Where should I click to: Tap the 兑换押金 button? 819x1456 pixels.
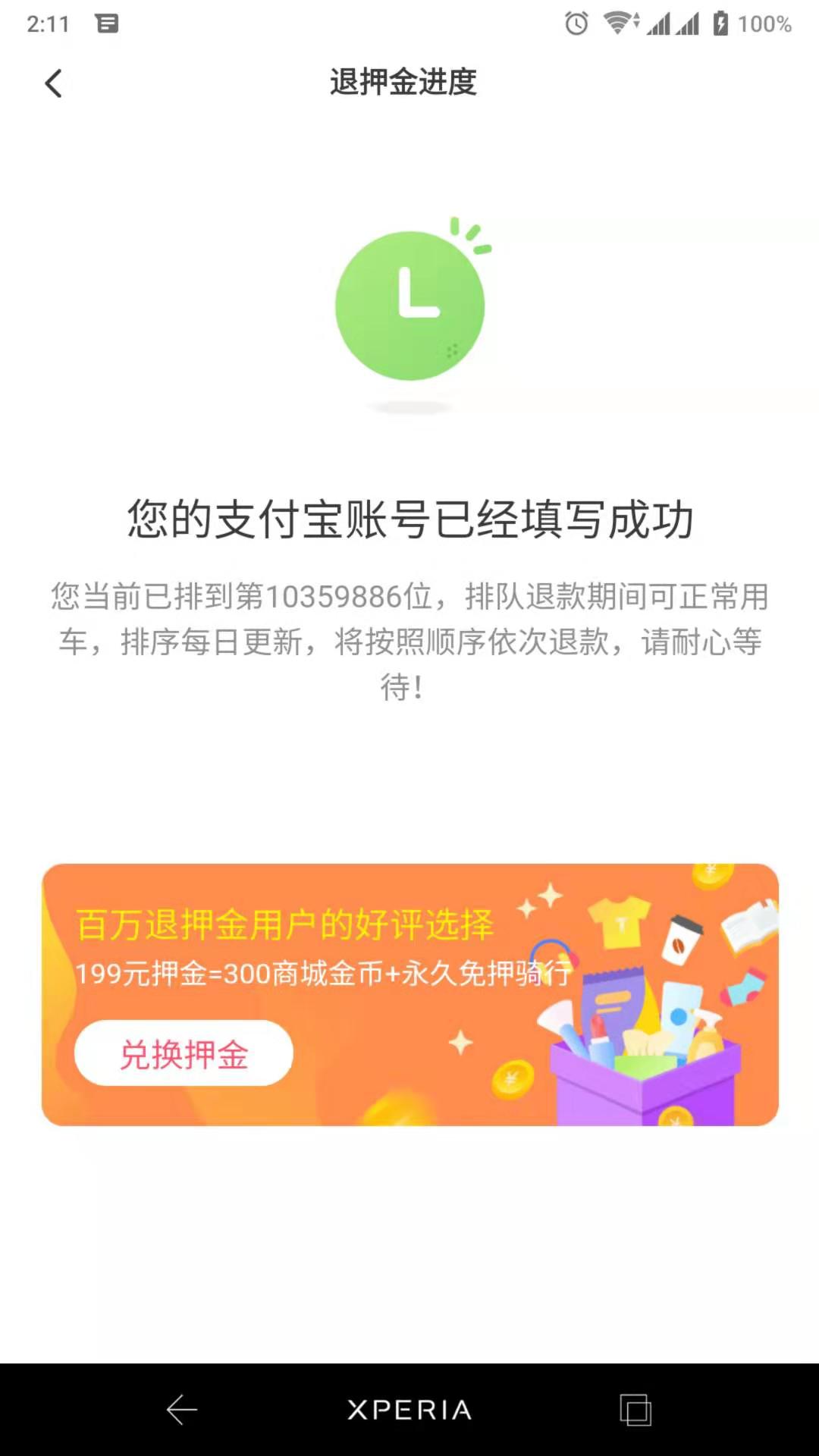coord(184,1053)
